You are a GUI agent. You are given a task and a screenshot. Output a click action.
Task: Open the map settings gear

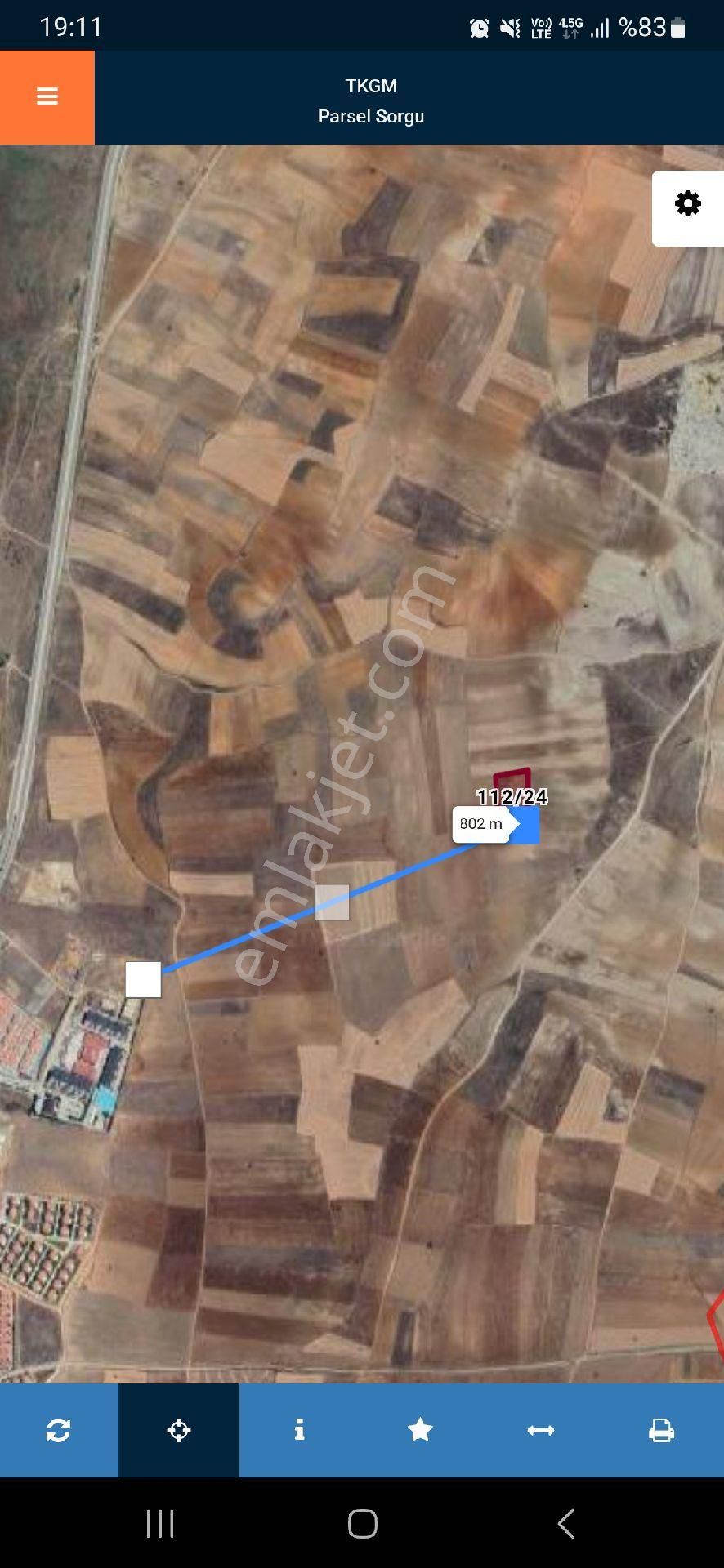(x=687, y=204)
